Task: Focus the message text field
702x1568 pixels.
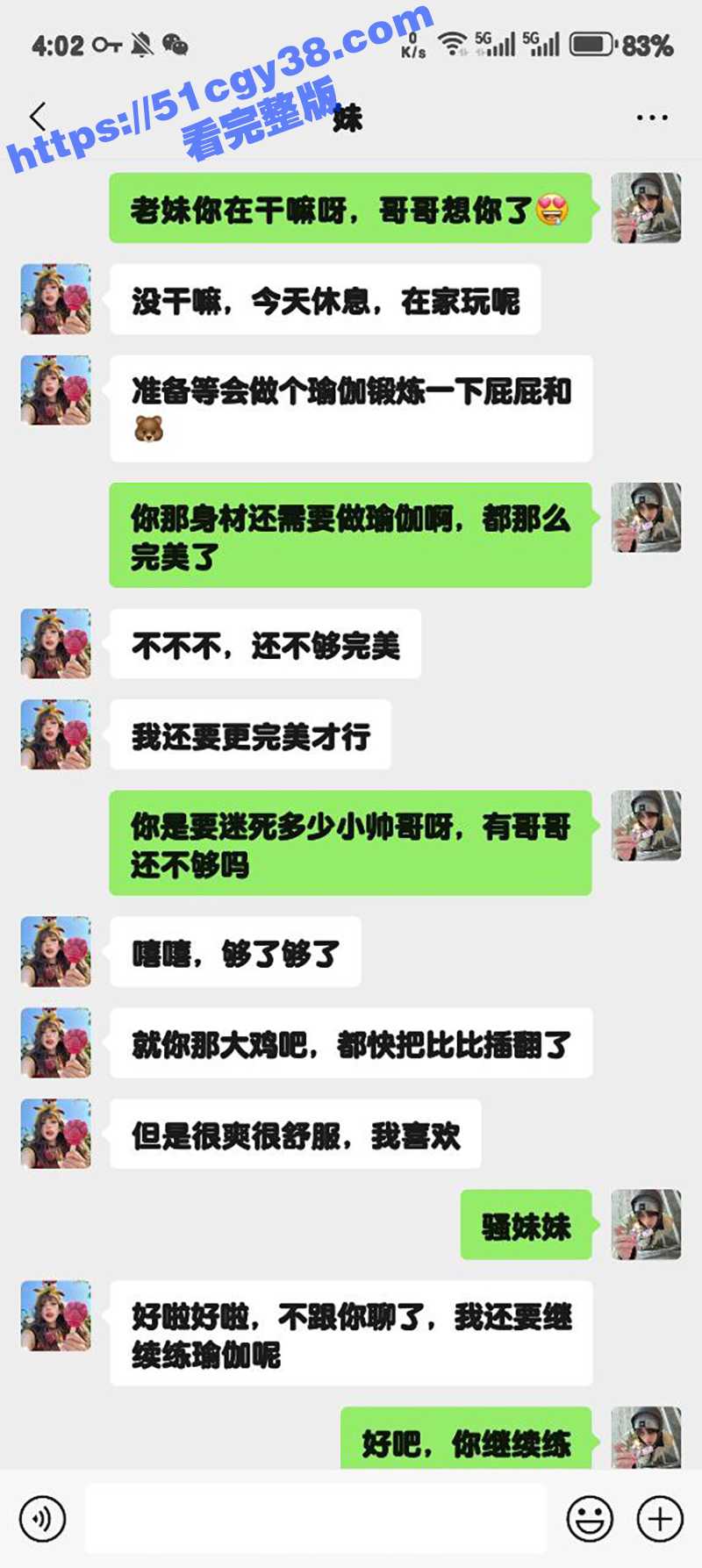Action: click(316, 1518)
